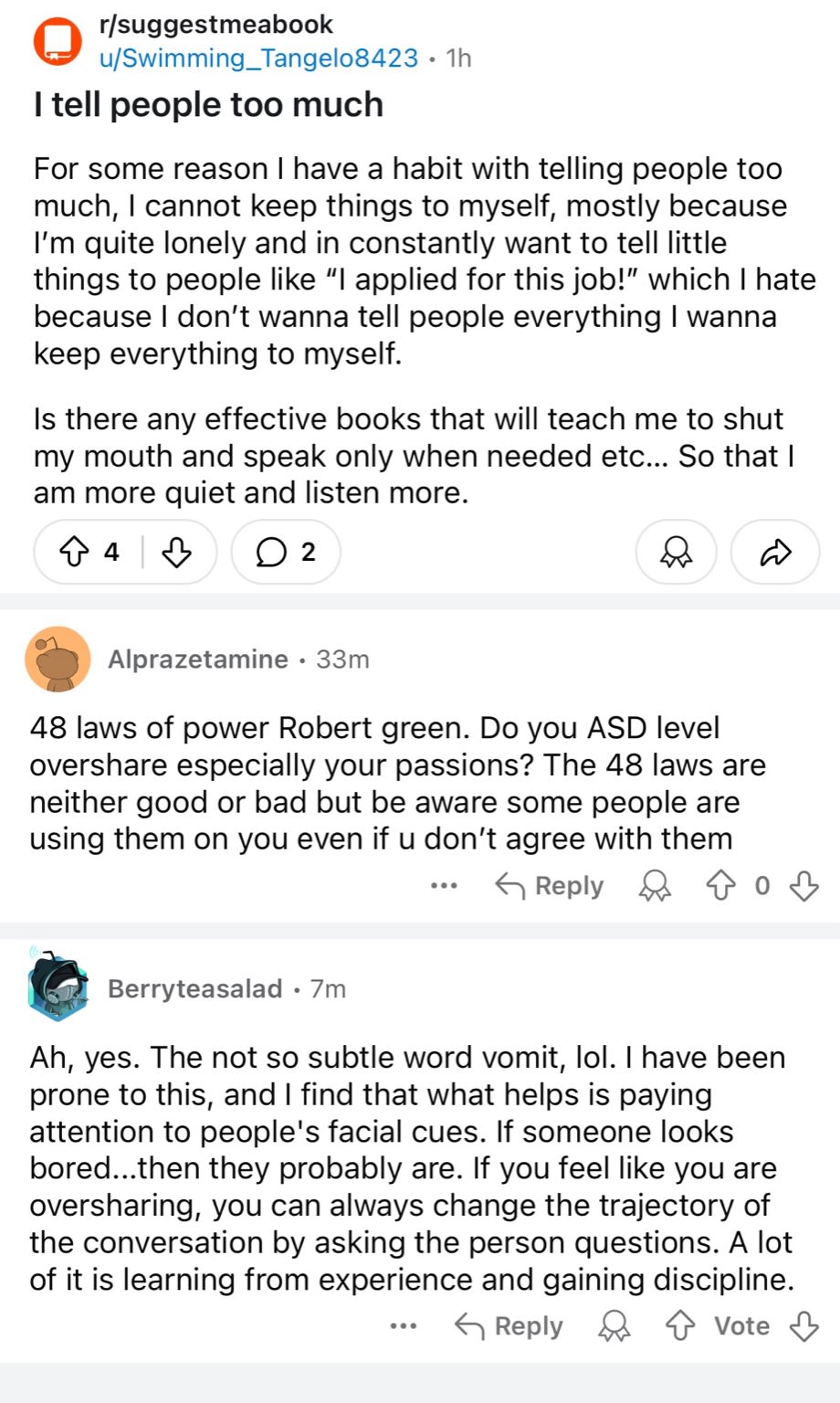Reply to Alprazetamine's comment
This screenshot has width=840, height=1403.
tap(550, 886)
